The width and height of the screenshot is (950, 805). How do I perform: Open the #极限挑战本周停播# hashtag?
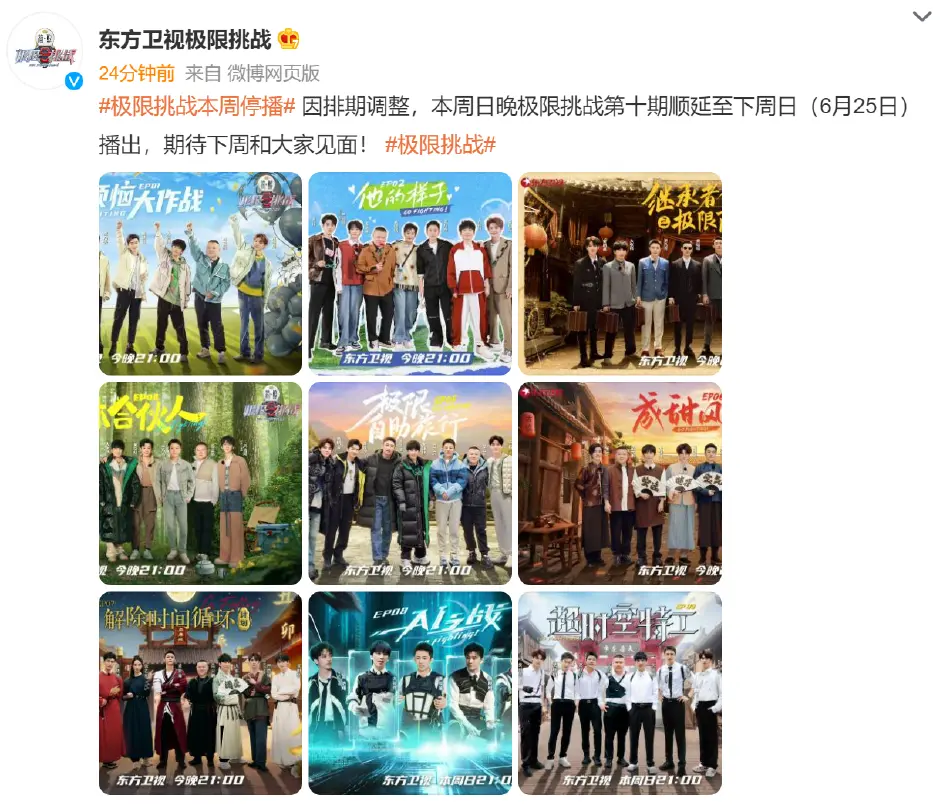[197, 107]
